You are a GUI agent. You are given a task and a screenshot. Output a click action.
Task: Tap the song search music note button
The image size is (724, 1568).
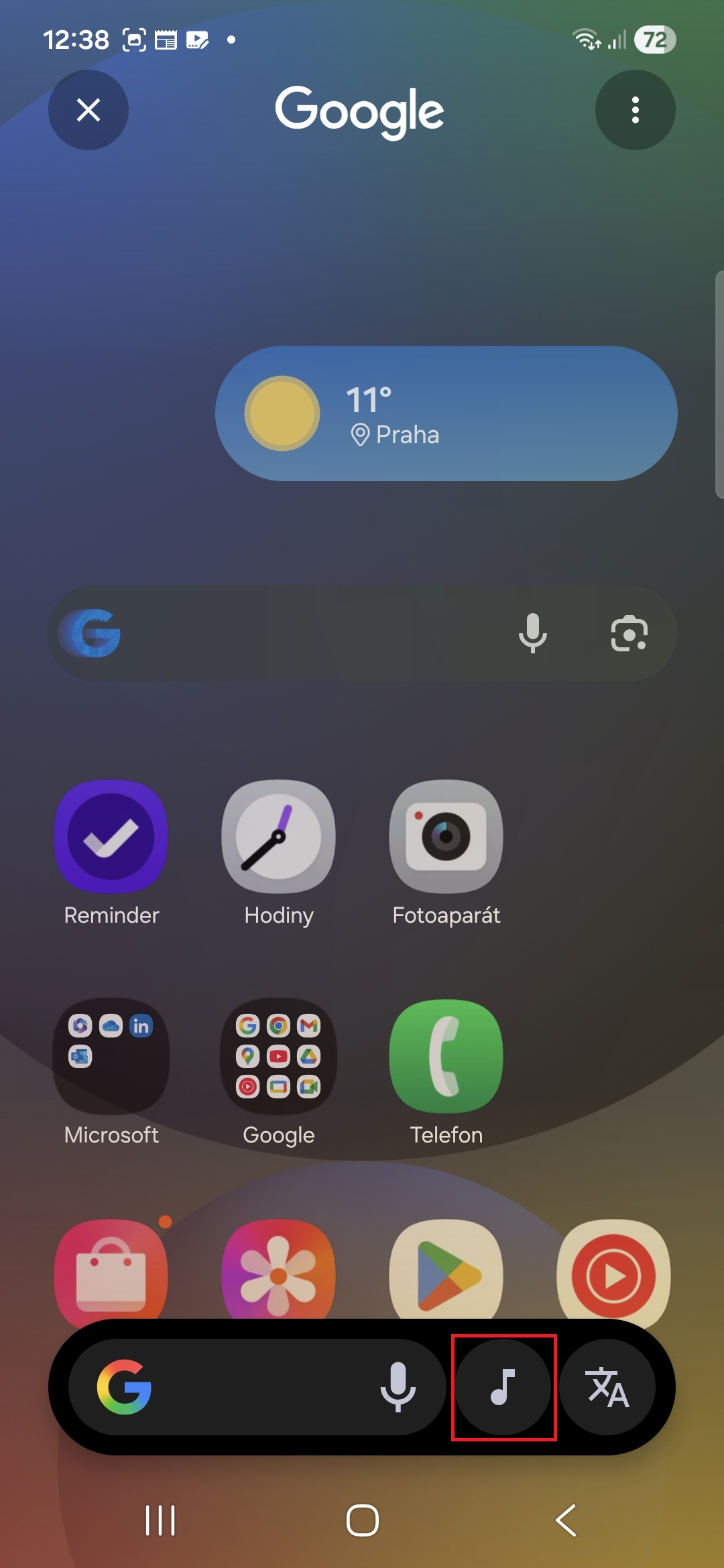503,1386
